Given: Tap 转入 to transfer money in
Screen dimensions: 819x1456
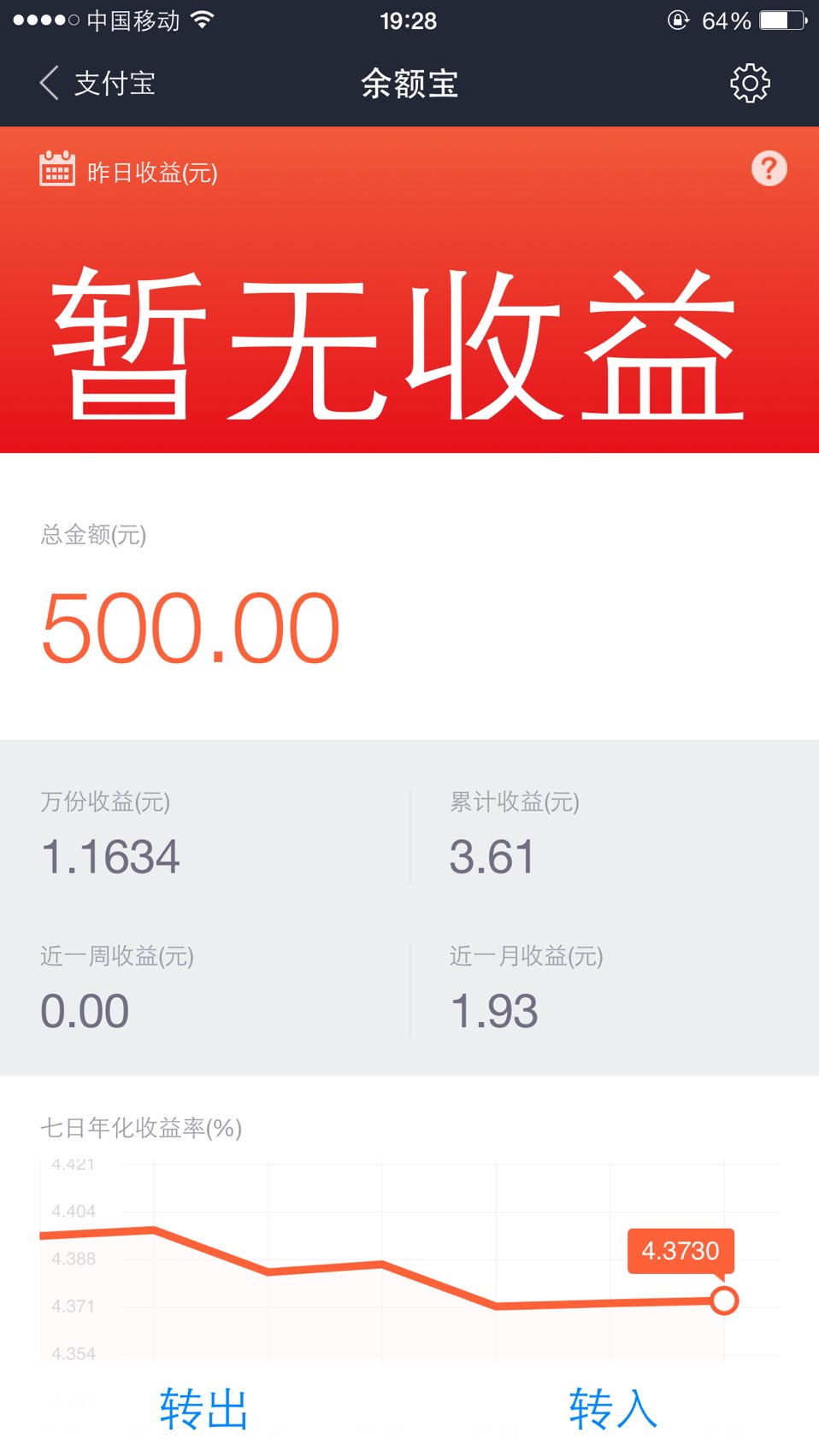Looking at the screenshot, I should (x=614, y=1409).
